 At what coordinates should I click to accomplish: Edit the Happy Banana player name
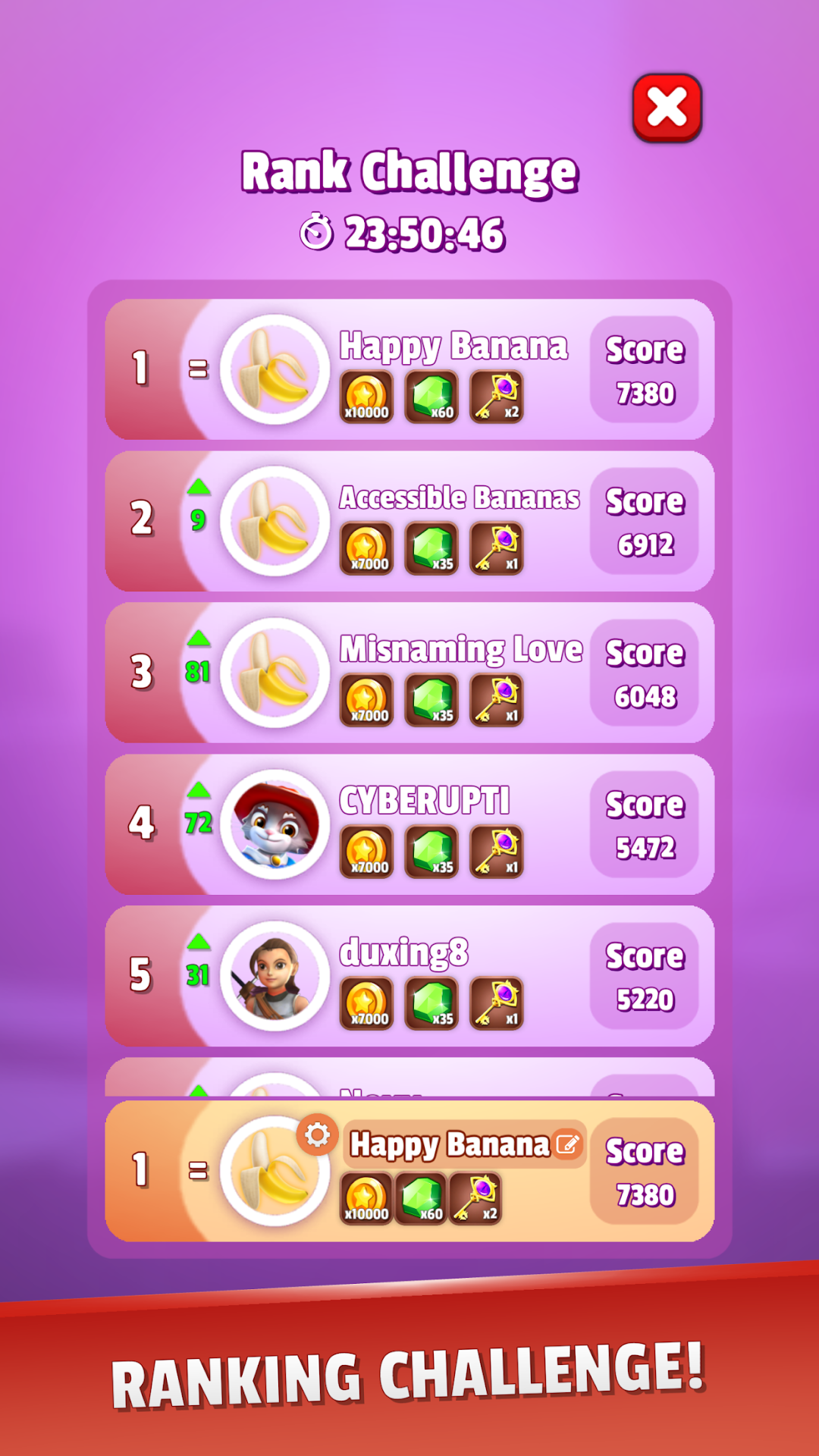pyautogui.click(x=567, y=1144)
